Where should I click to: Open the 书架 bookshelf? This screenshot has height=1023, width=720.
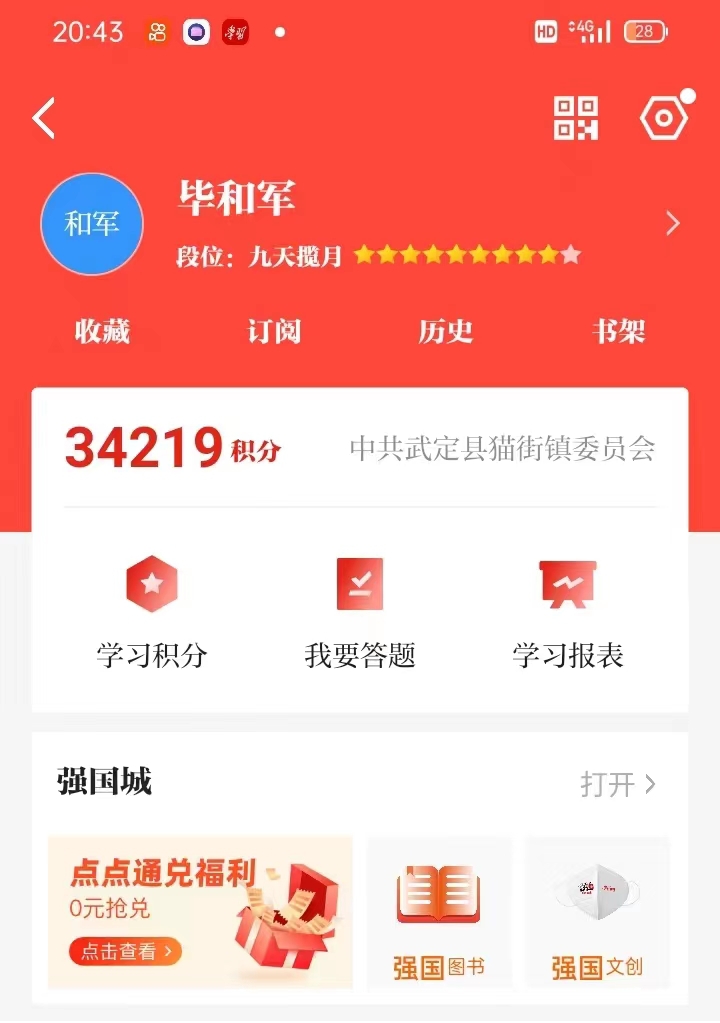click(618, 332)
